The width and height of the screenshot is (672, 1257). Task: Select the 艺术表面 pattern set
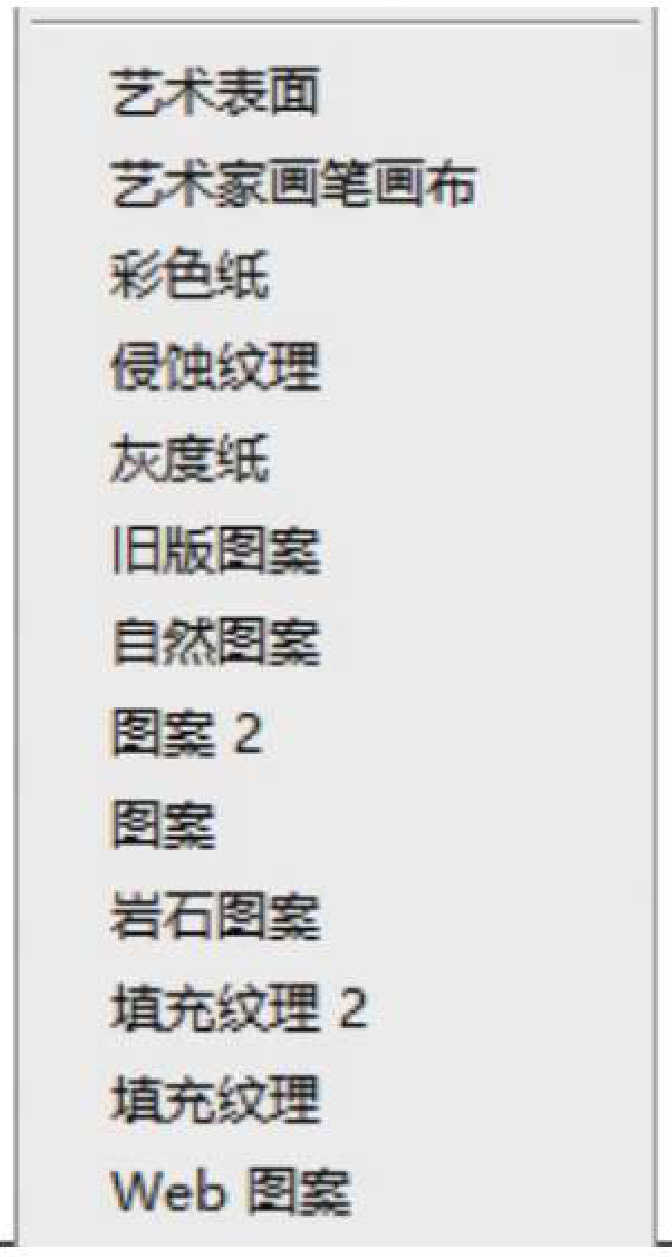(215, 93)
